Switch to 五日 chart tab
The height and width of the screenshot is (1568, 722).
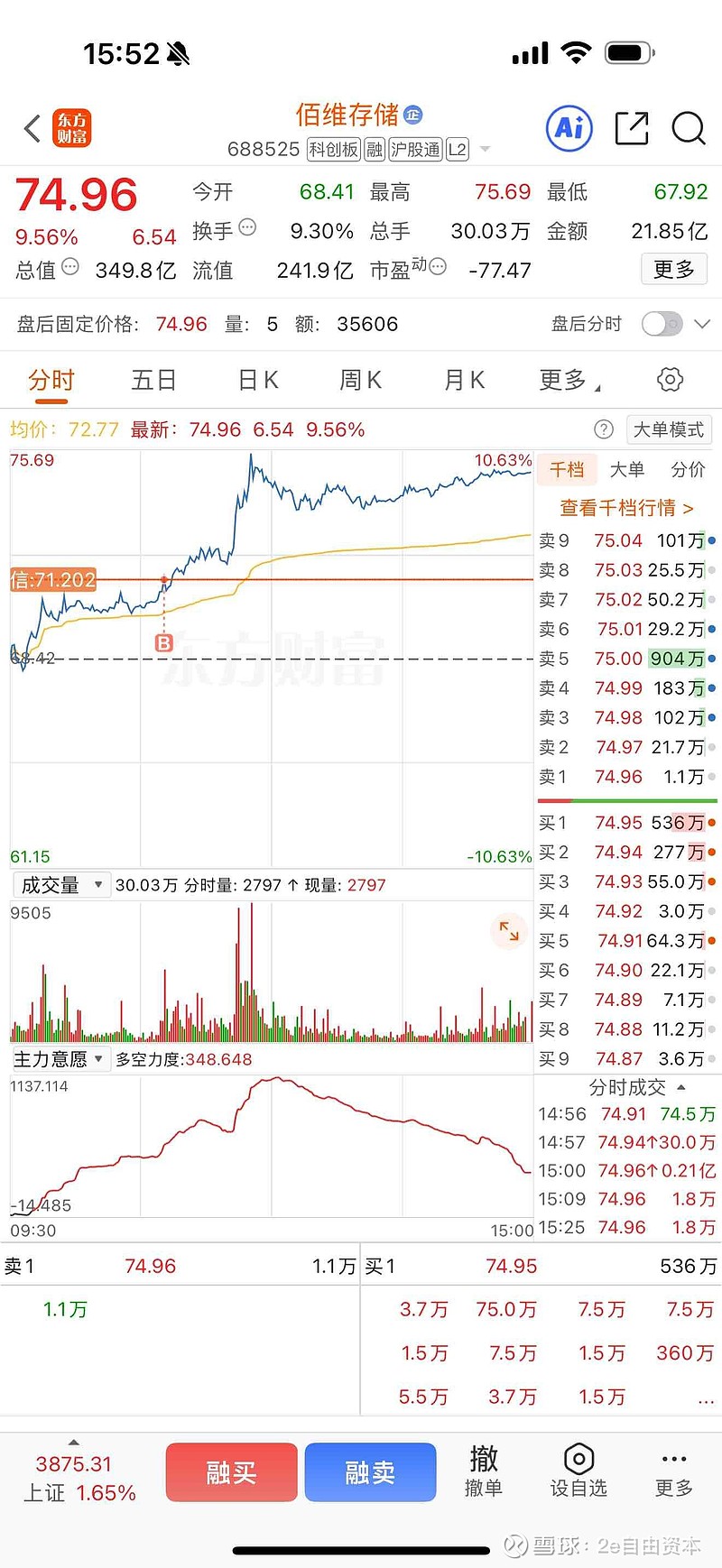pyautogui.click(x=153, y=380)
